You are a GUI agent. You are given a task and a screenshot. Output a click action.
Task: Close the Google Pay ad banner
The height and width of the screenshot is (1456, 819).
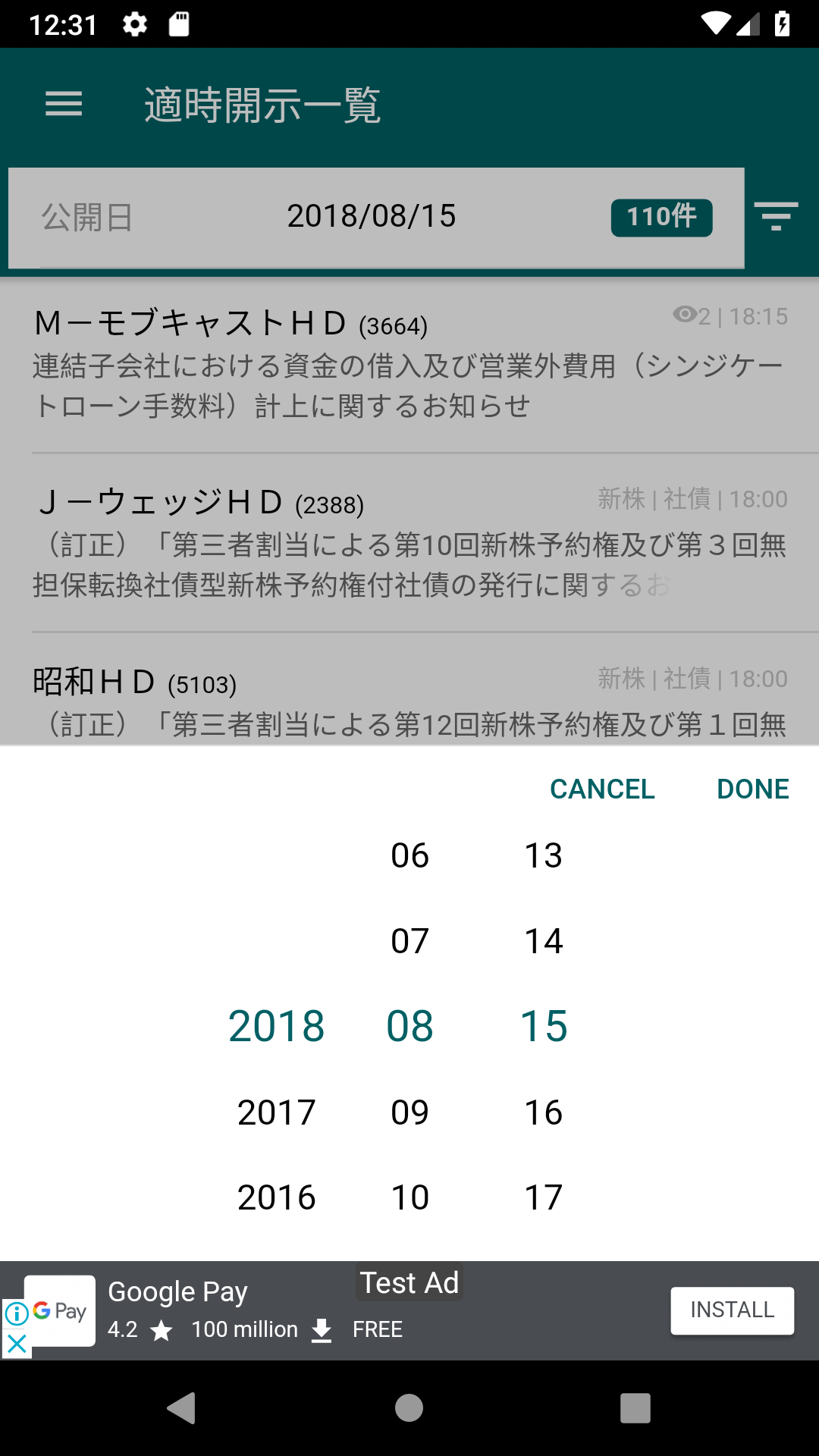tap(16, 1345)
